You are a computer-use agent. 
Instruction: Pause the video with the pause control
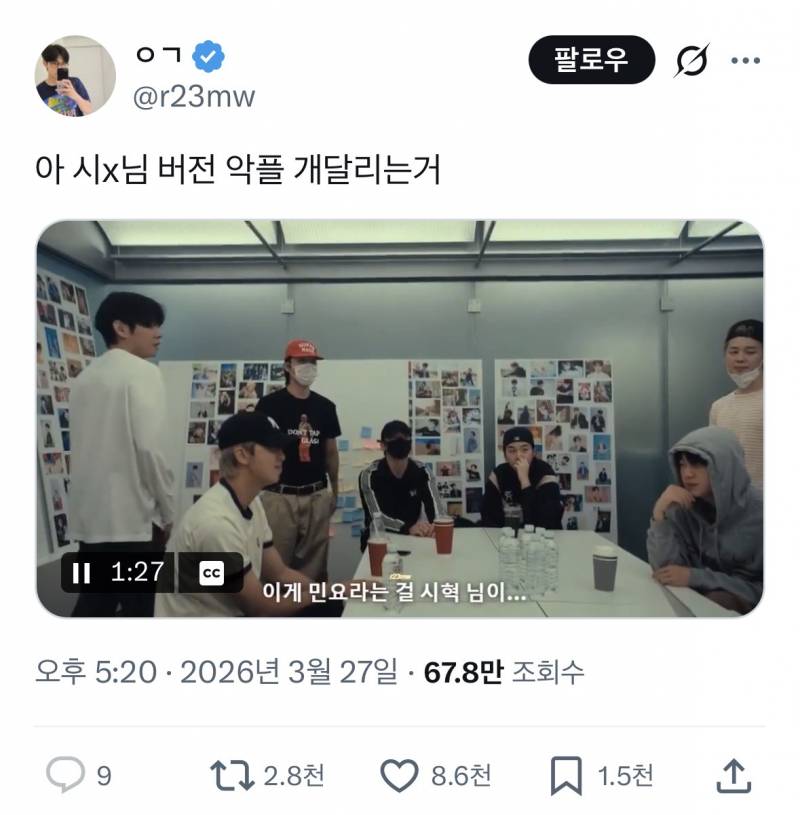[85, 573]
